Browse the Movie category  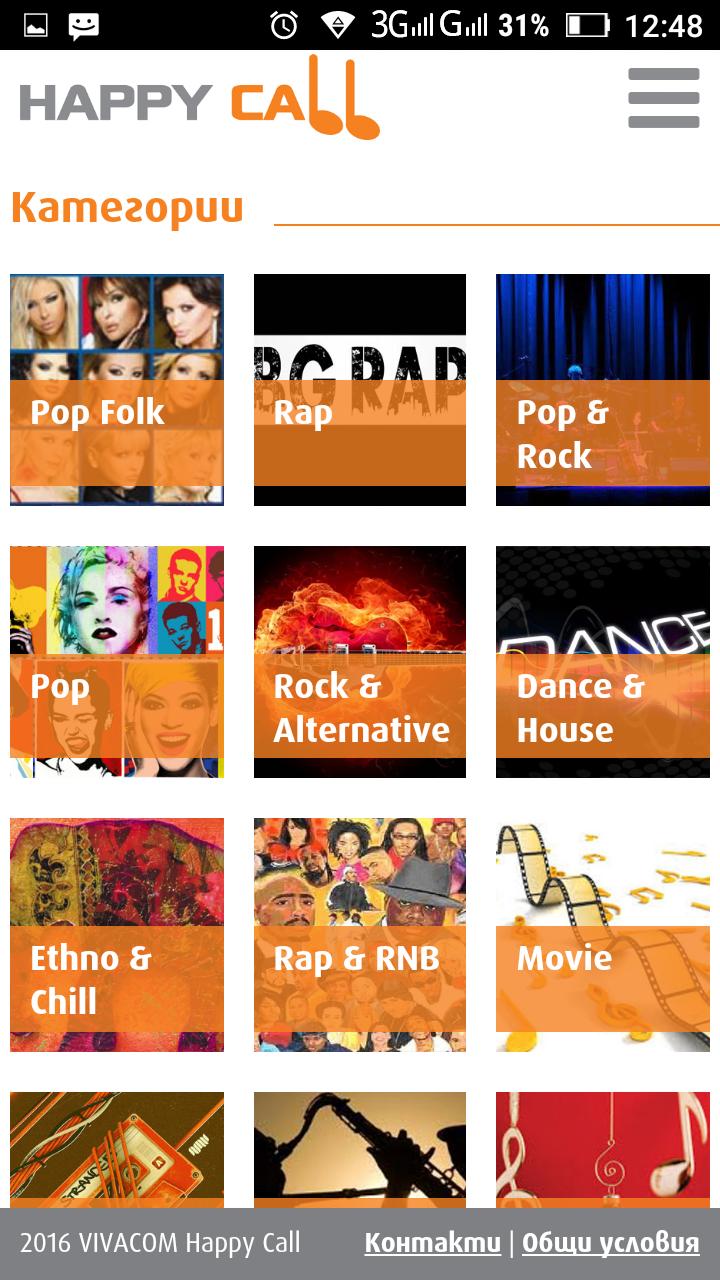603,935
